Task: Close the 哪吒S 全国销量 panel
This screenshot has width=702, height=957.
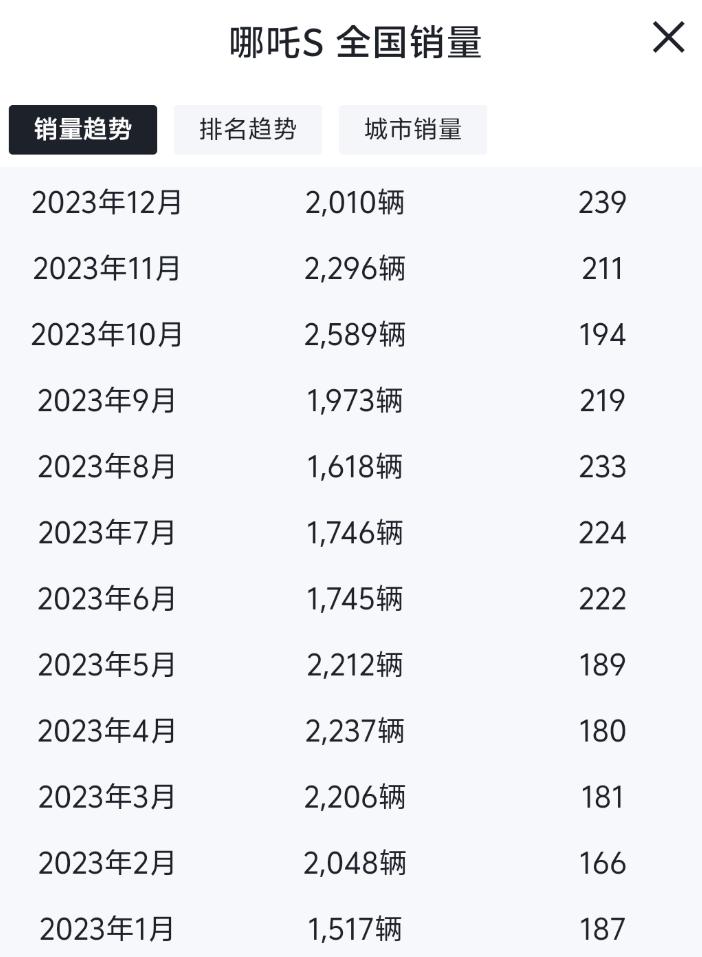Action: [x=668, y=39]
